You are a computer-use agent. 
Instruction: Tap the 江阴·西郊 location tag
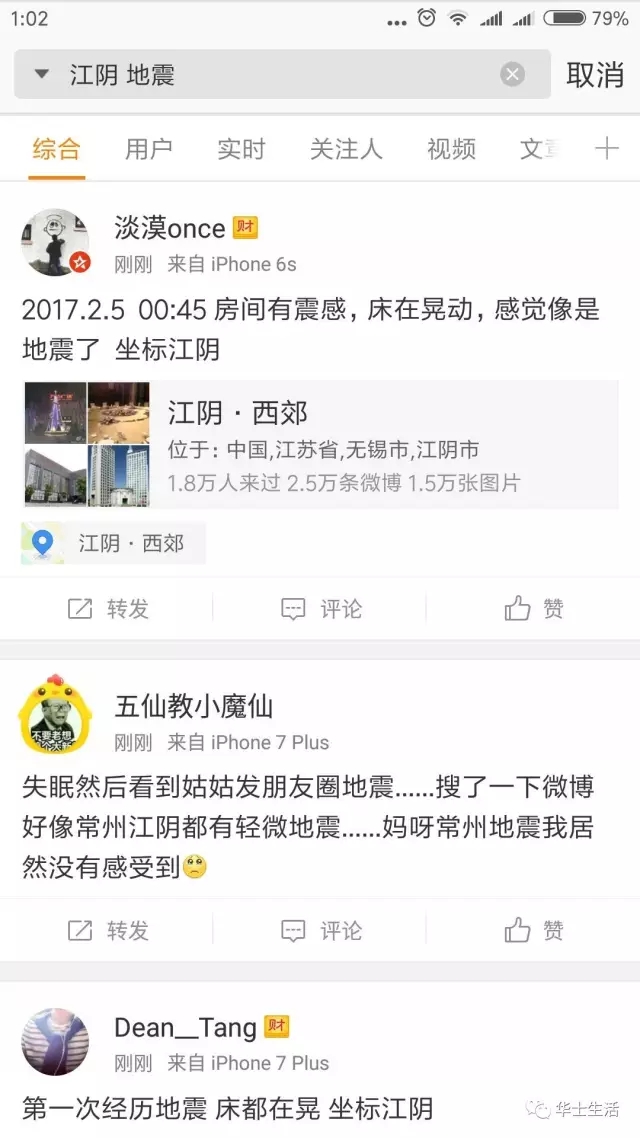coord(113,543)
